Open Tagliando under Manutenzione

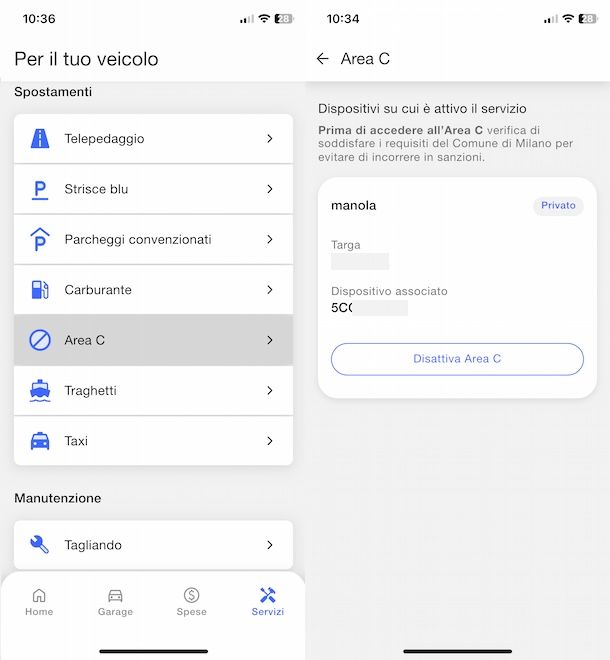153,545
